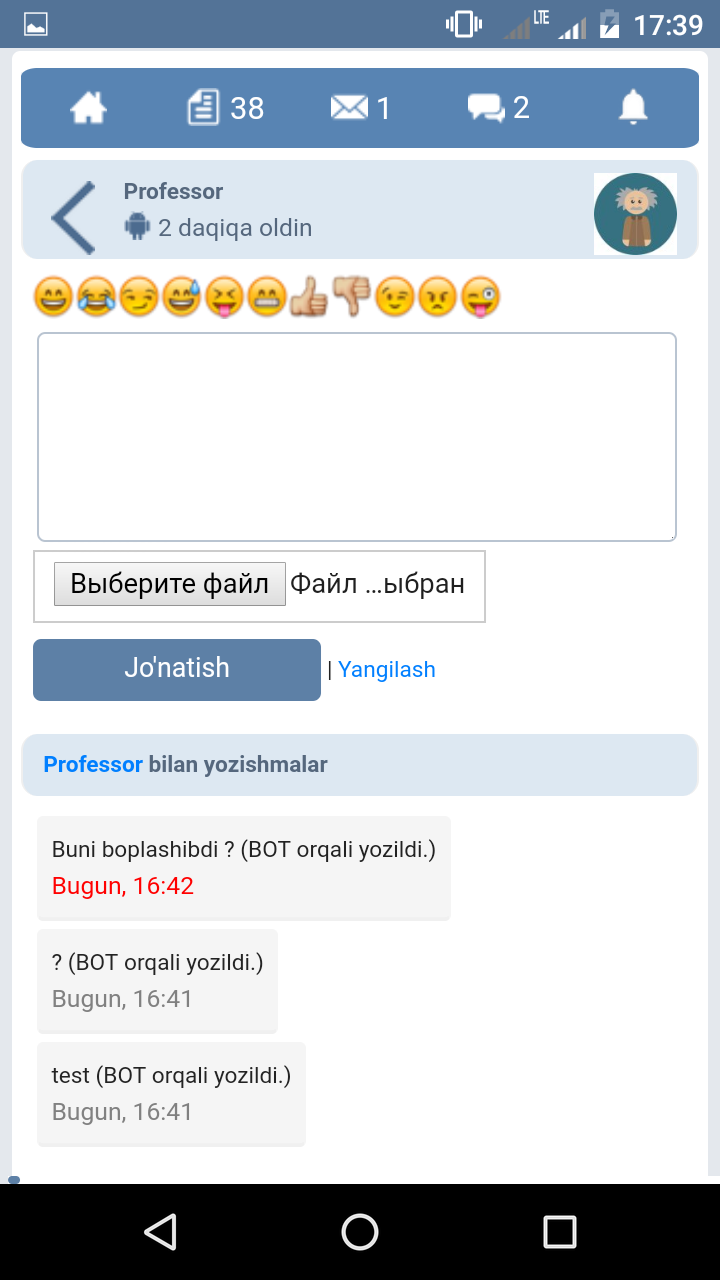Insert the thumbs up emoji

309,297
